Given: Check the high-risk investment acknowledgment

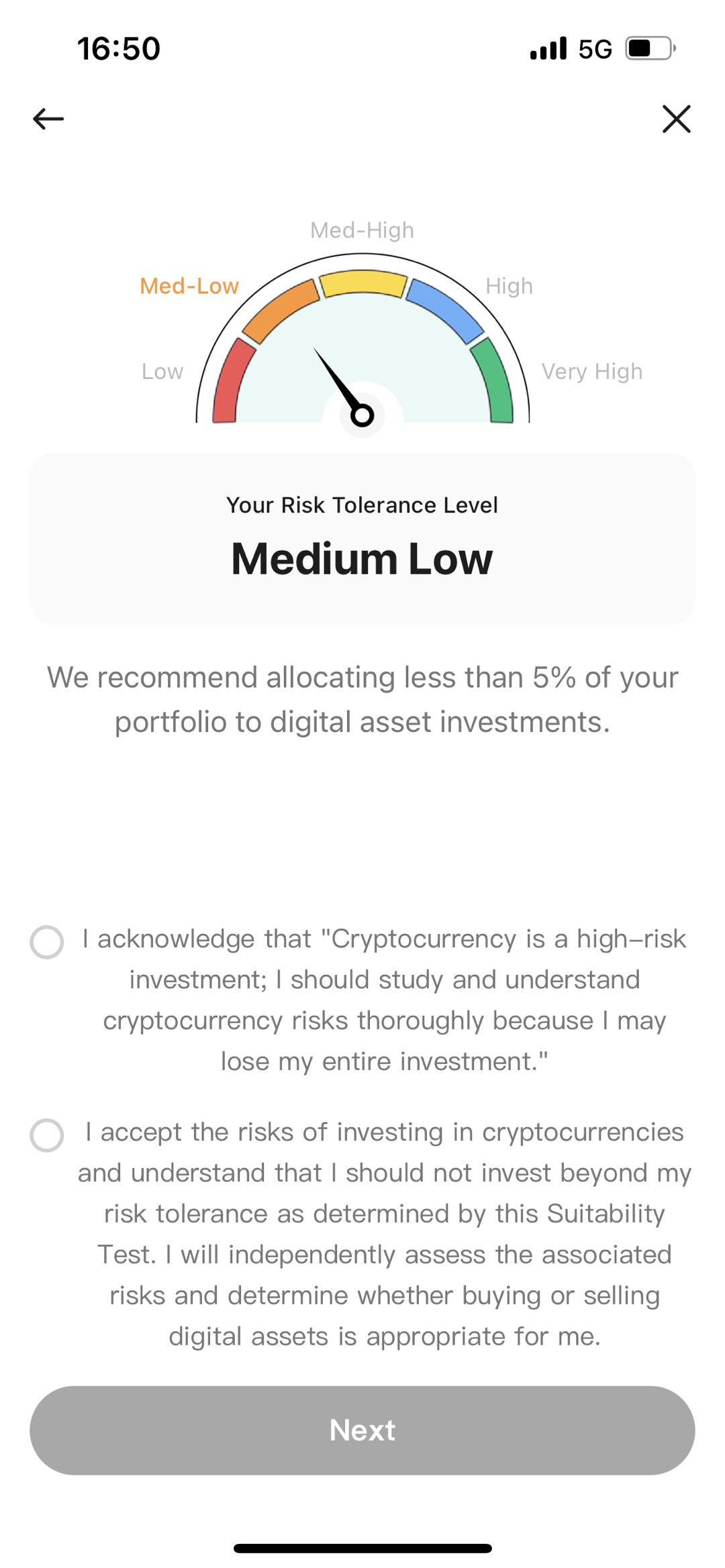Looking at the screenshot, I should coord(47,942).
